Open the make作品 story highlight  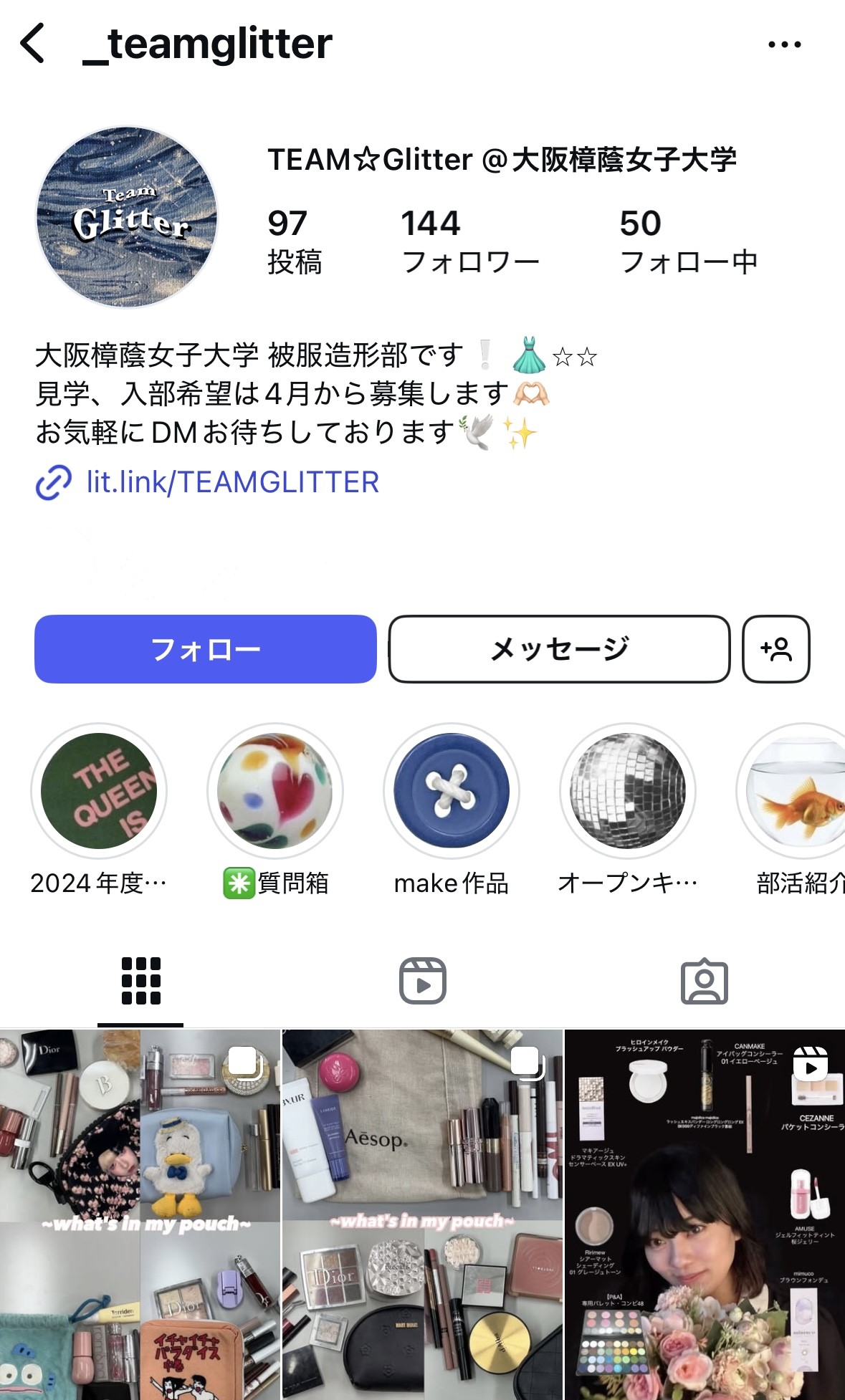[452, 791]
